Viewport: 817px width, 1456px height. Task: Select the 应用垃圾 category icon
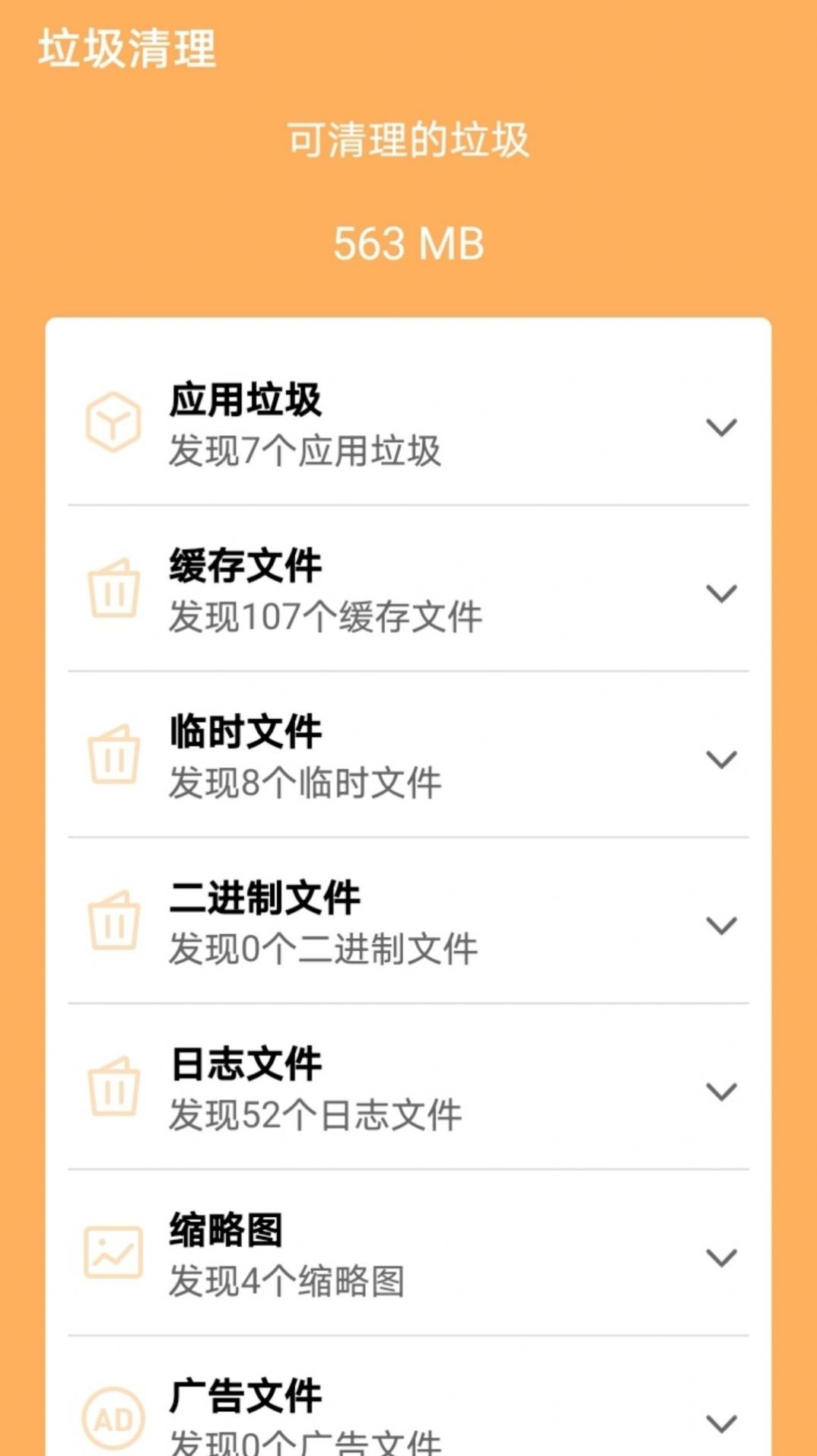(x=113, y=421)
